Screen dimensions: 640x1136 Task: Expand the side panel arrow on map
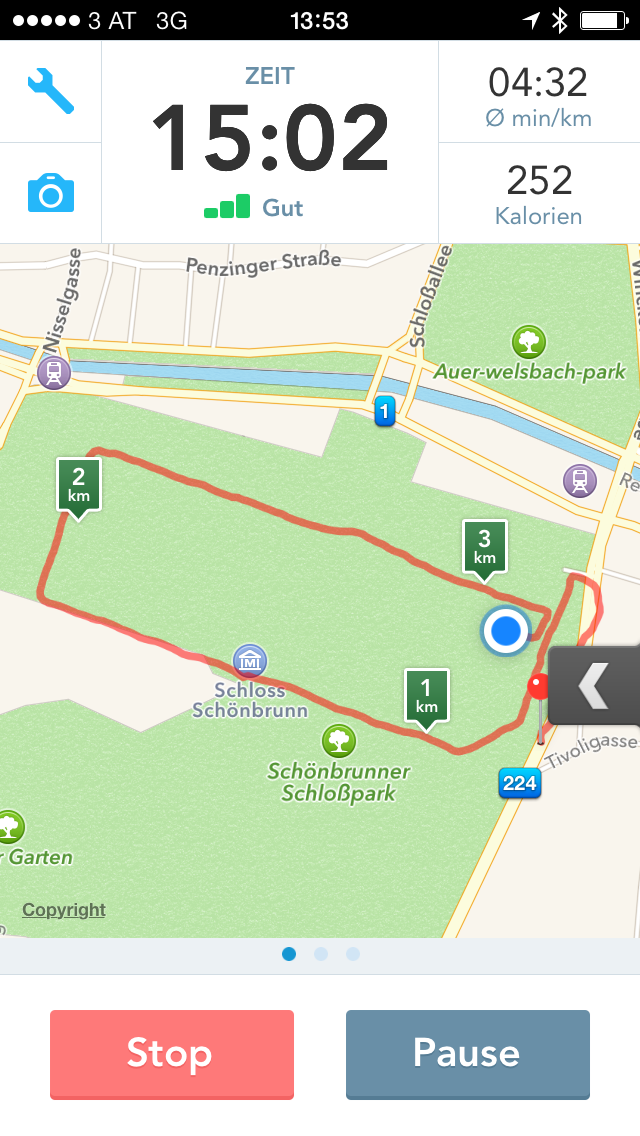click(x=594, y=686)
